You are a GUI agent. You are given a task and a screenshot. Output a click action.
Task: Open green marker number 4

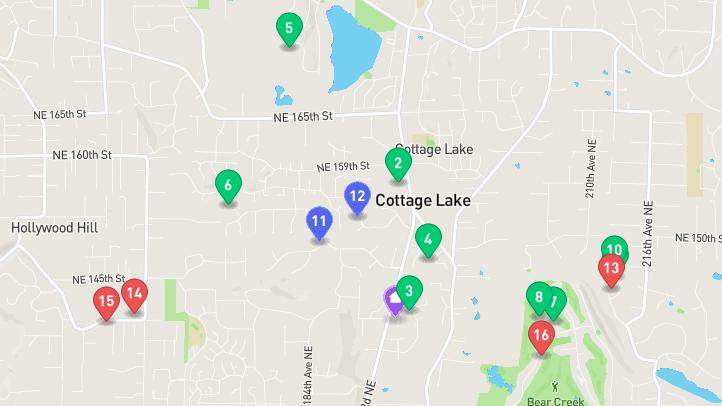pos(428,239)
